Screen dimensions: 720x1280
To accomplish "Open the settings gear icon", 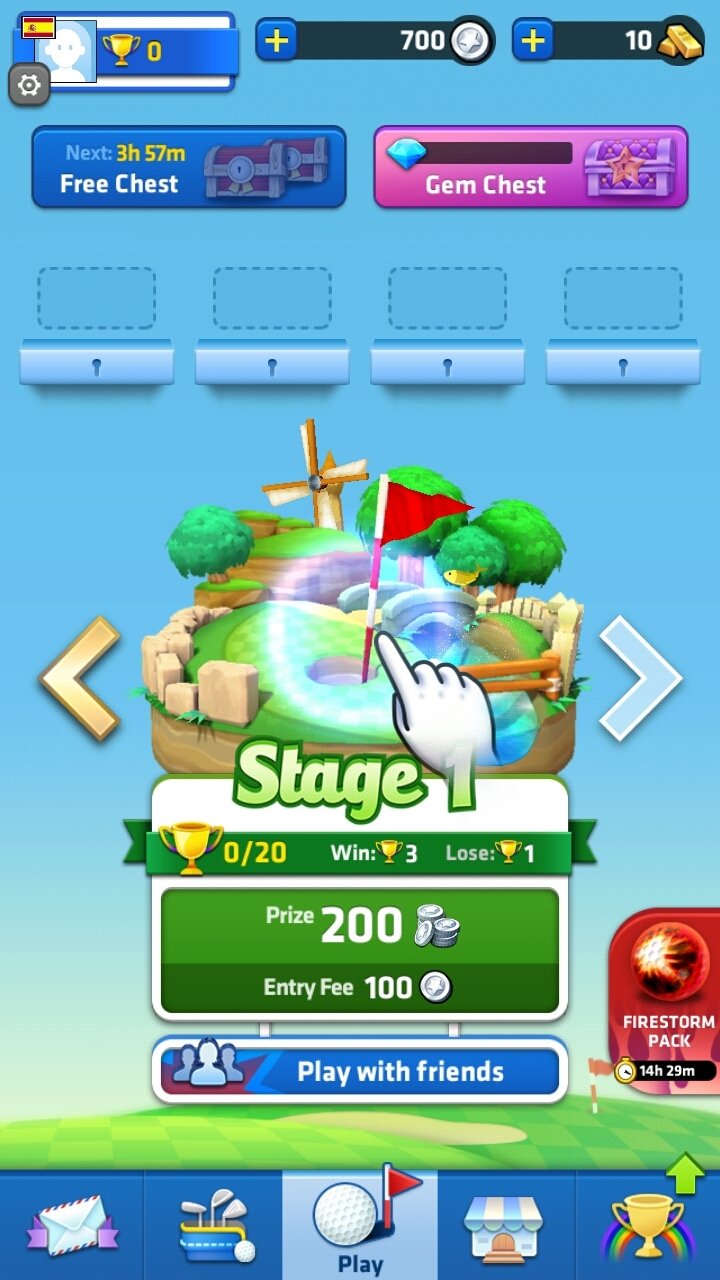I will pos(29,85).
